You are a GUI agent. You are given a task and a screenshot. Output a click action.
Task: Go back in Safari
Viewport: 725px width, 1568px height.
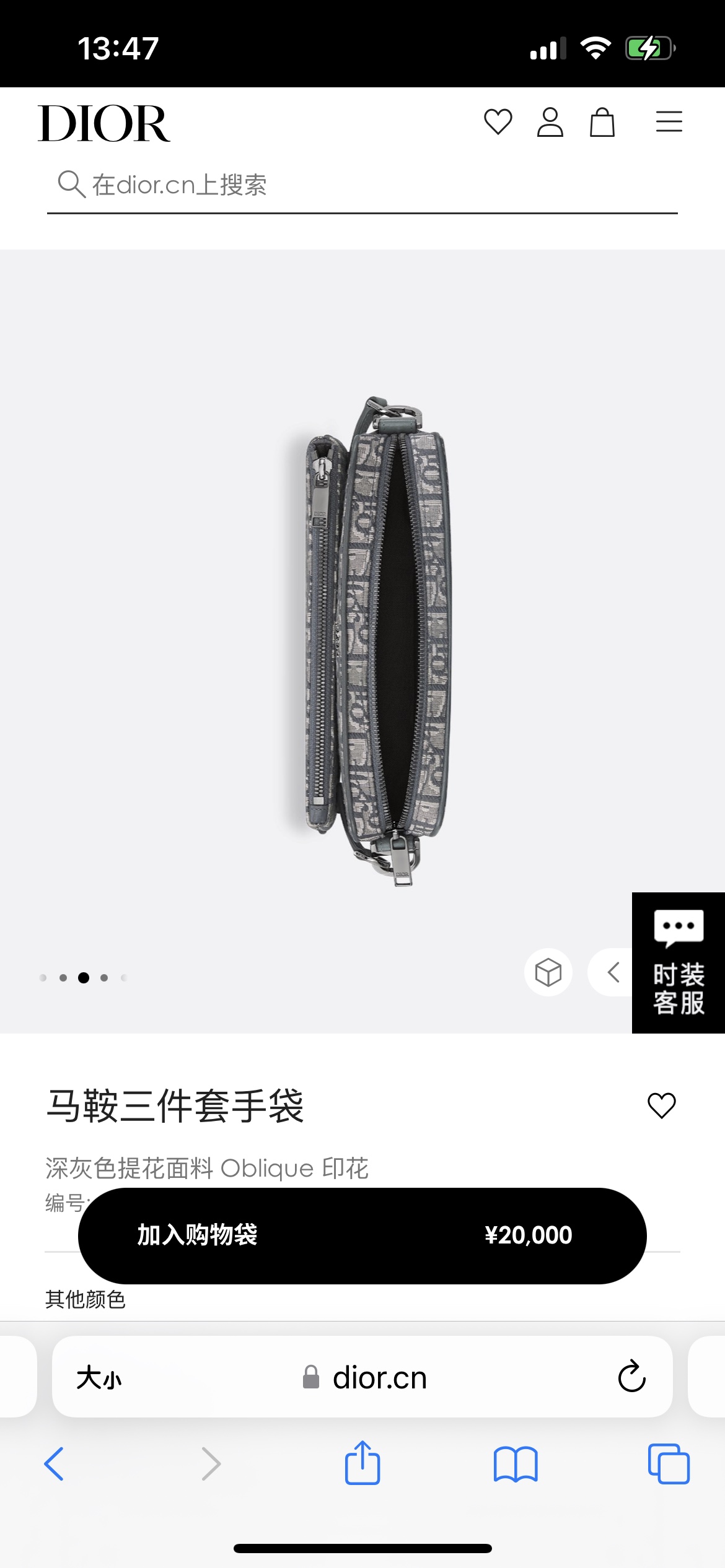(x=55, y=1464)
